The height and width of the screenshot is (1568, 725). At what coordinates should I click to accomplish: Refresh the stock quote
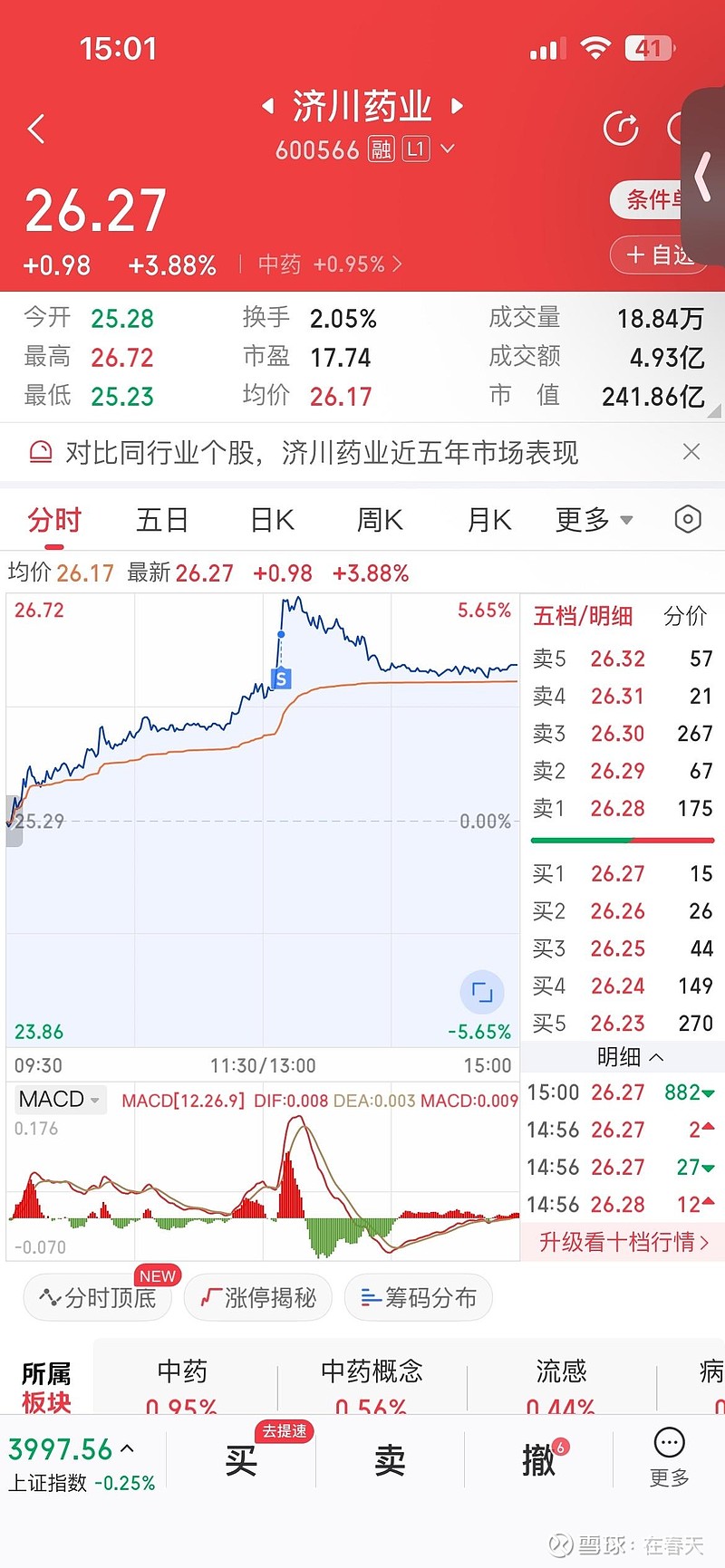621,129
